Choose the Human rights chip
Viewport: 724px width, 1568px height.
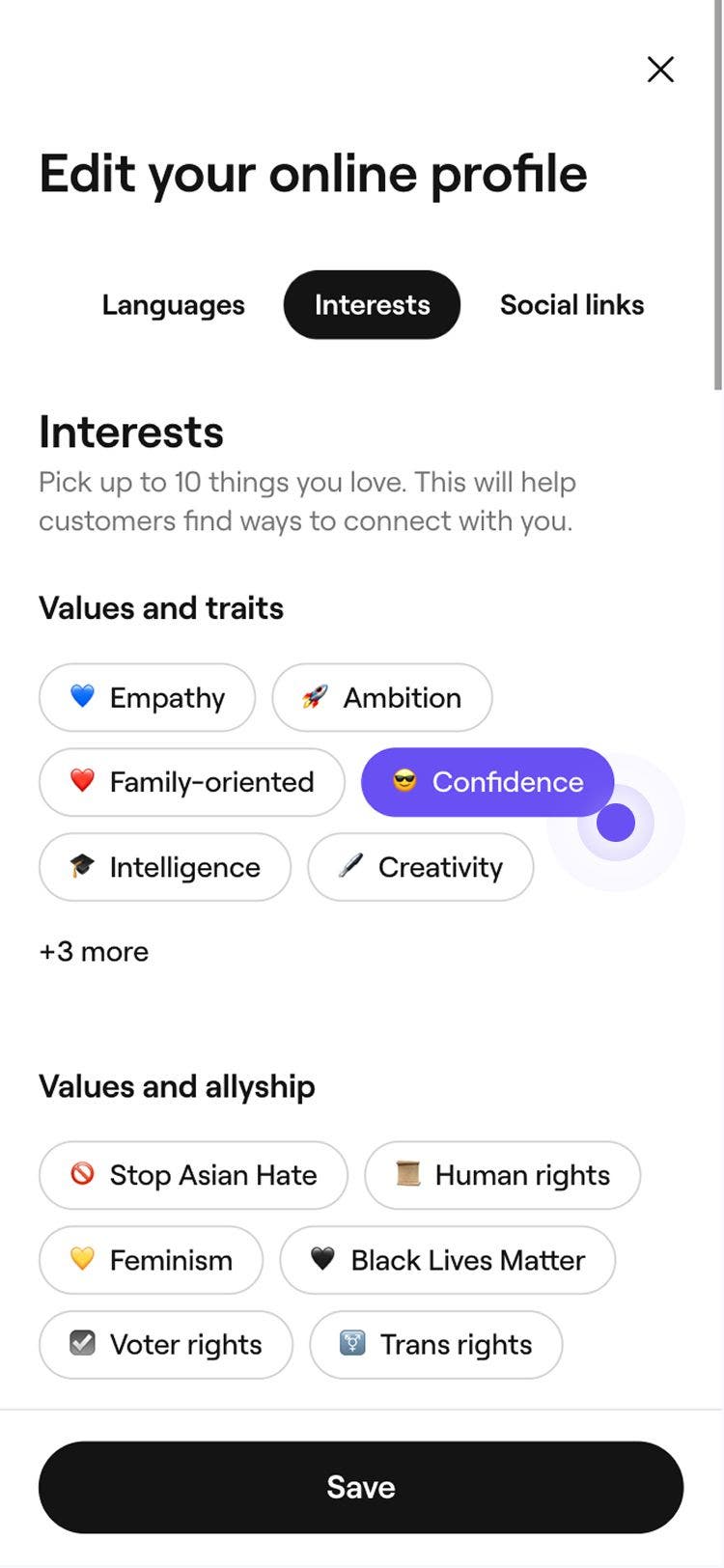pos(502,1175)
